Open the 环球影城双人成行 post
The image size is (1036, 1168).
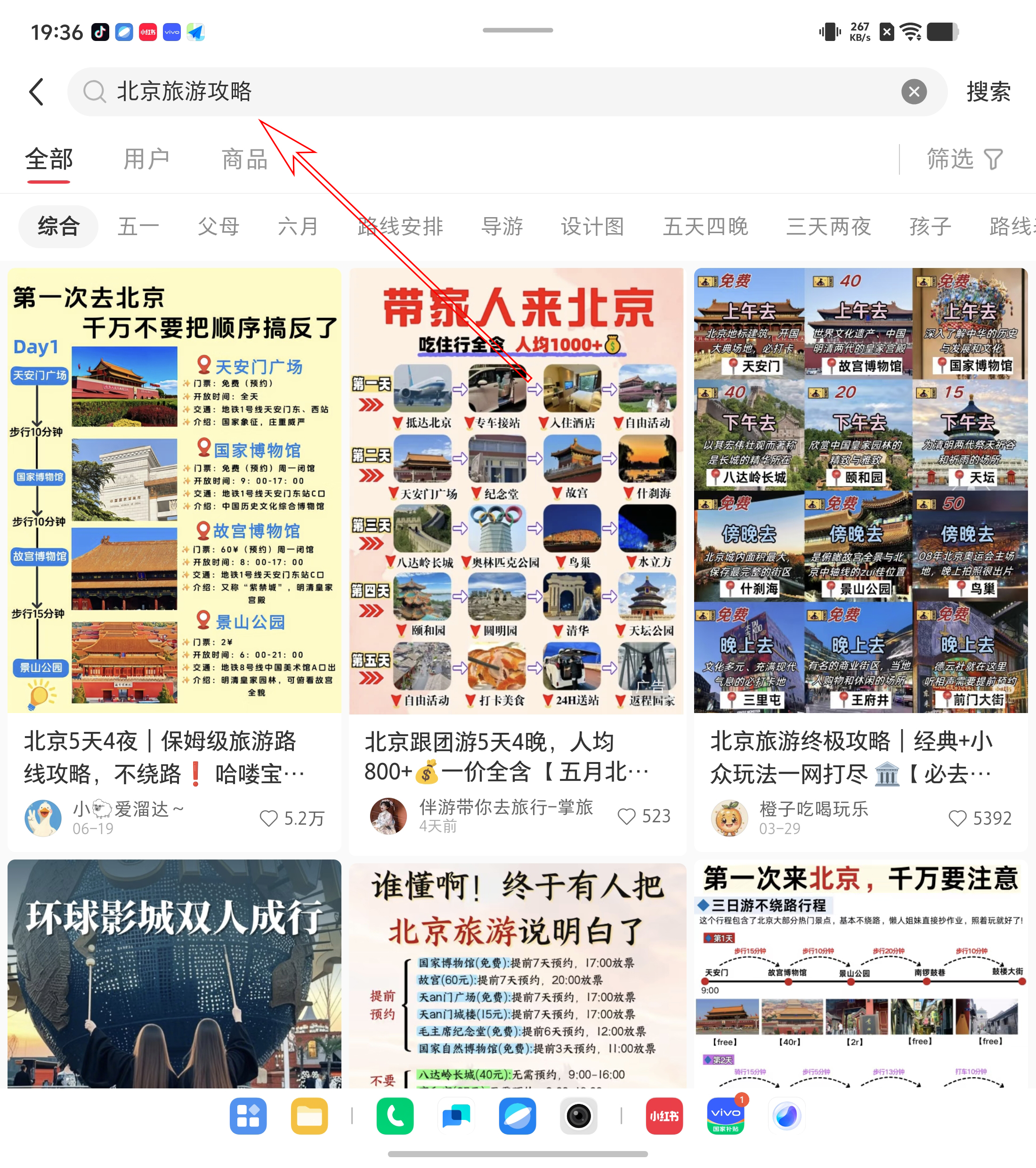(174, 972)
